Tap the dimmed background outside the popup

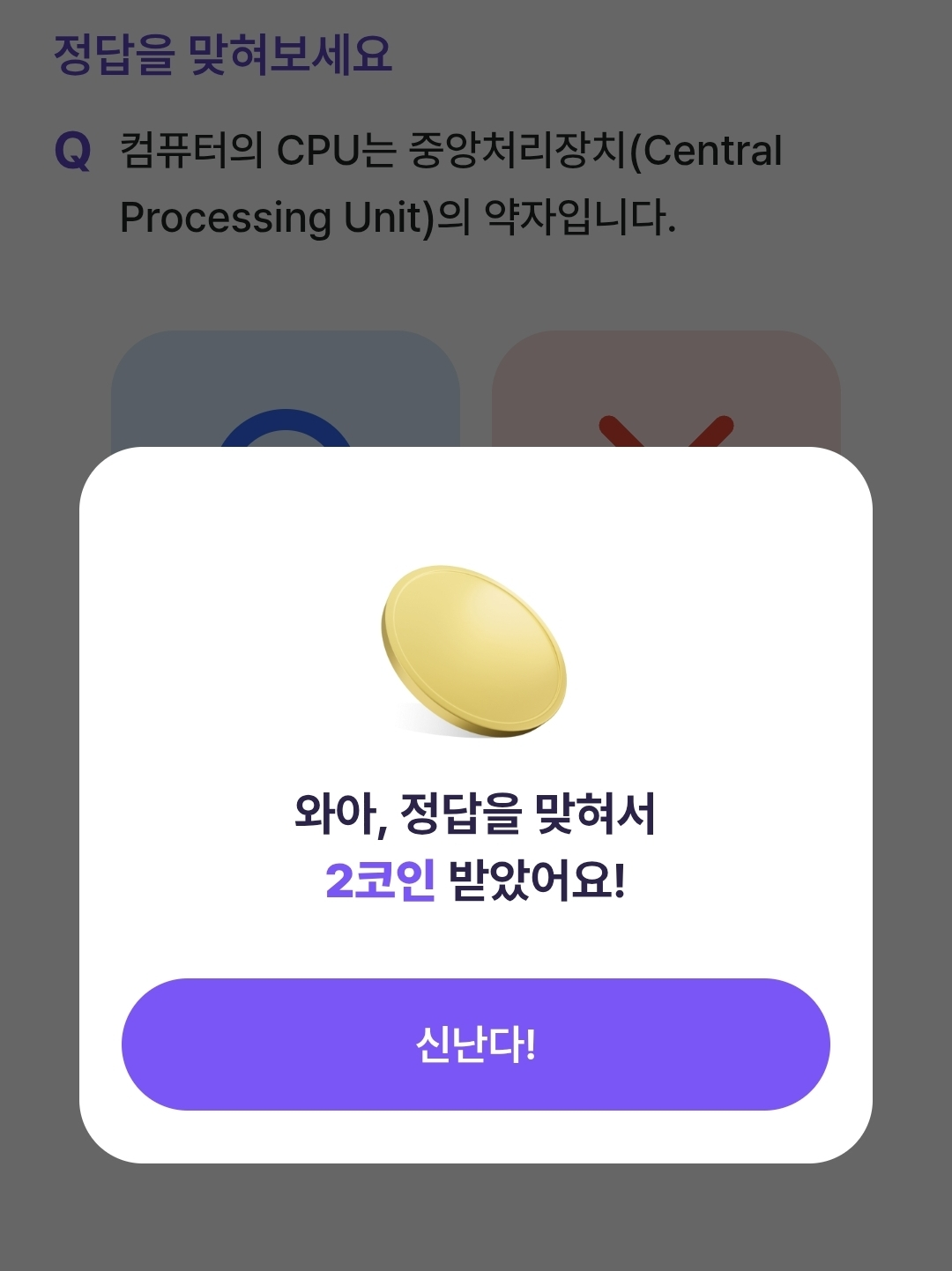click(476, 1225)
